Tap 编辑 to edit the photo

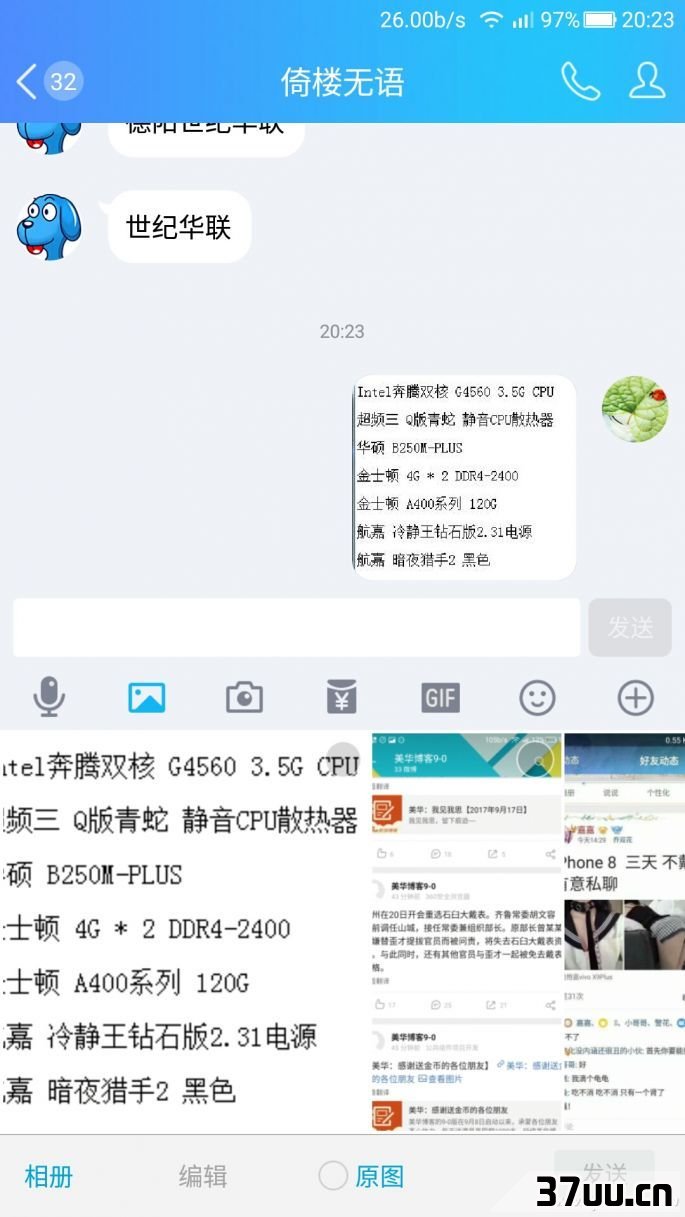pos(202,1176)
